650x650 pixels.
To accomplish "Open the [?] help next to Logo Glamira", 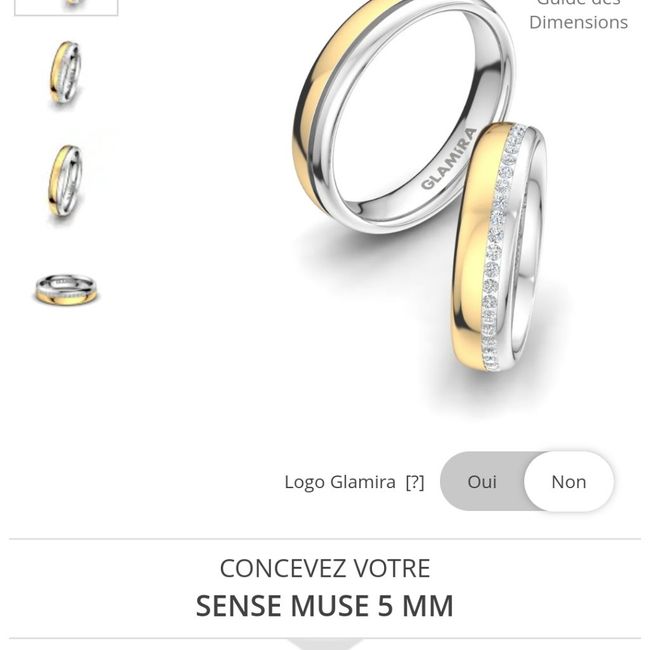I will tap(414, 482).
